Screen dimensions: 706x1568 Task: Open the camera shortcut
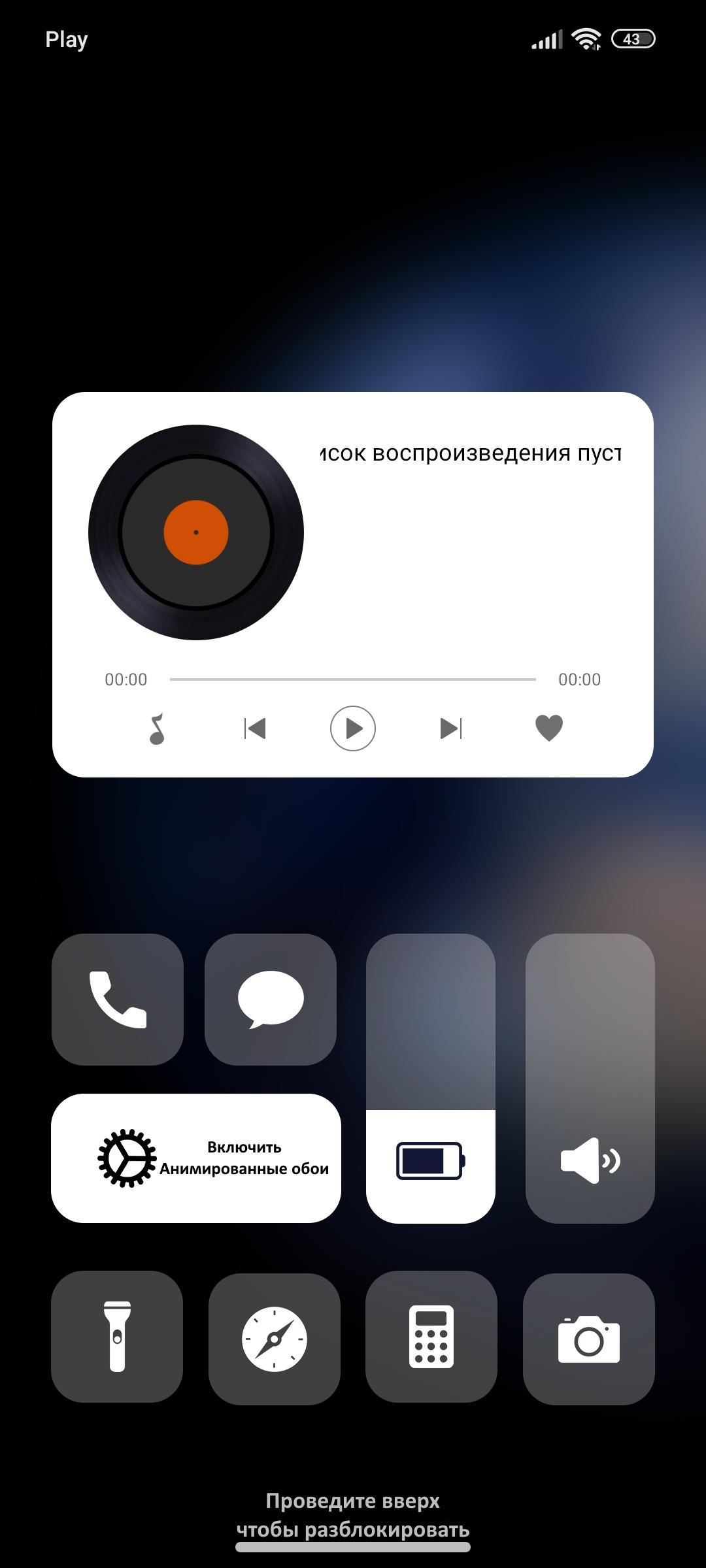(x=589, y=1339)
